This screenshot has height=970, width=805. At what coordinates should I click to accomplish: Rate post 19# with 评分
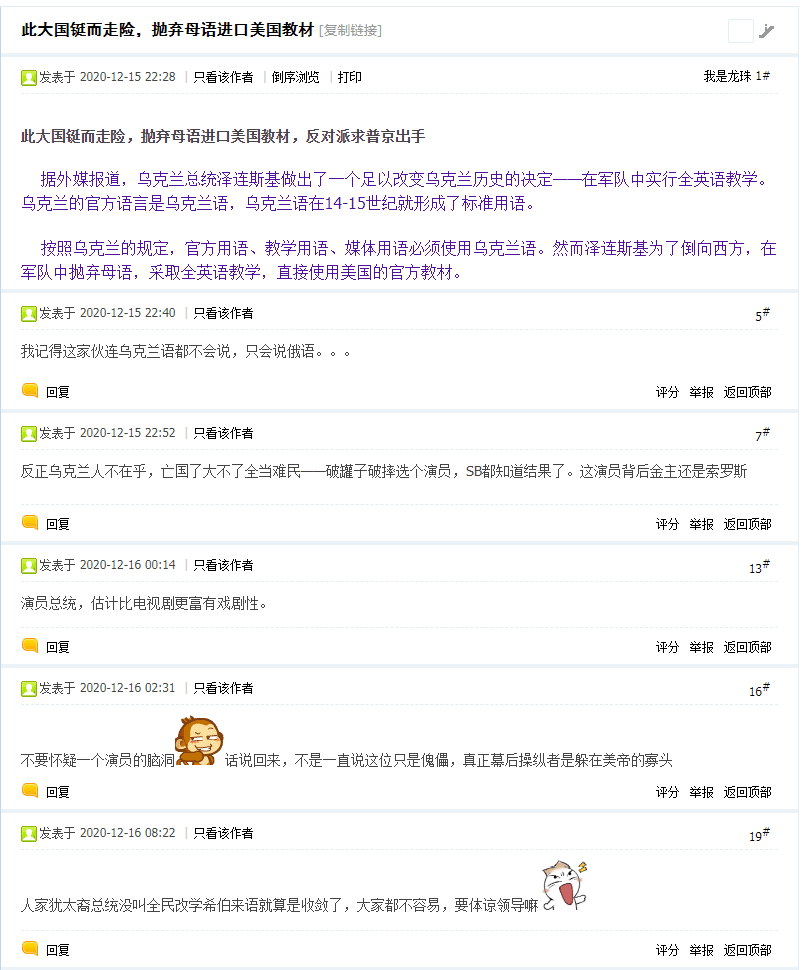click(667, 950)
